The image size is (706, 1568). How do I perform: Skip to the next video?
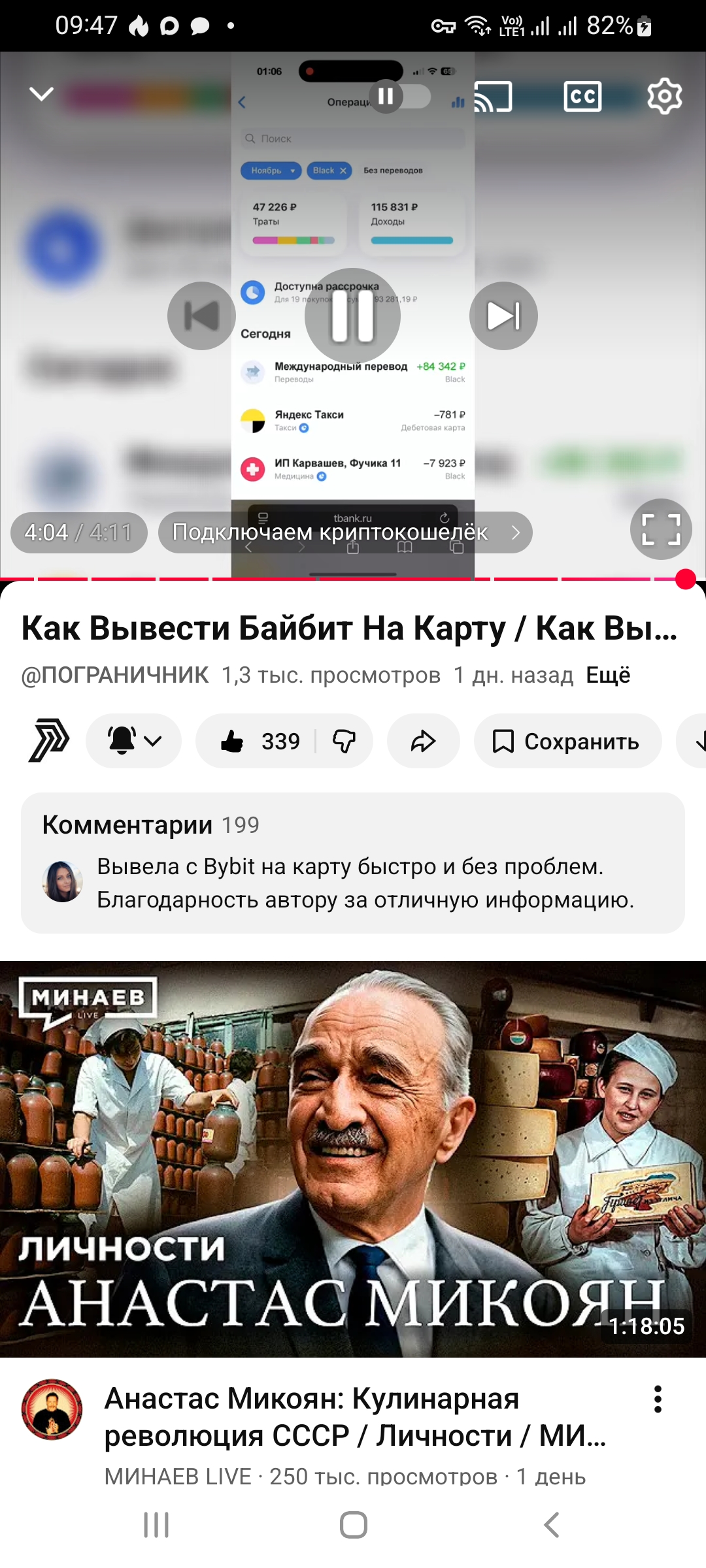tap(503, 316)
